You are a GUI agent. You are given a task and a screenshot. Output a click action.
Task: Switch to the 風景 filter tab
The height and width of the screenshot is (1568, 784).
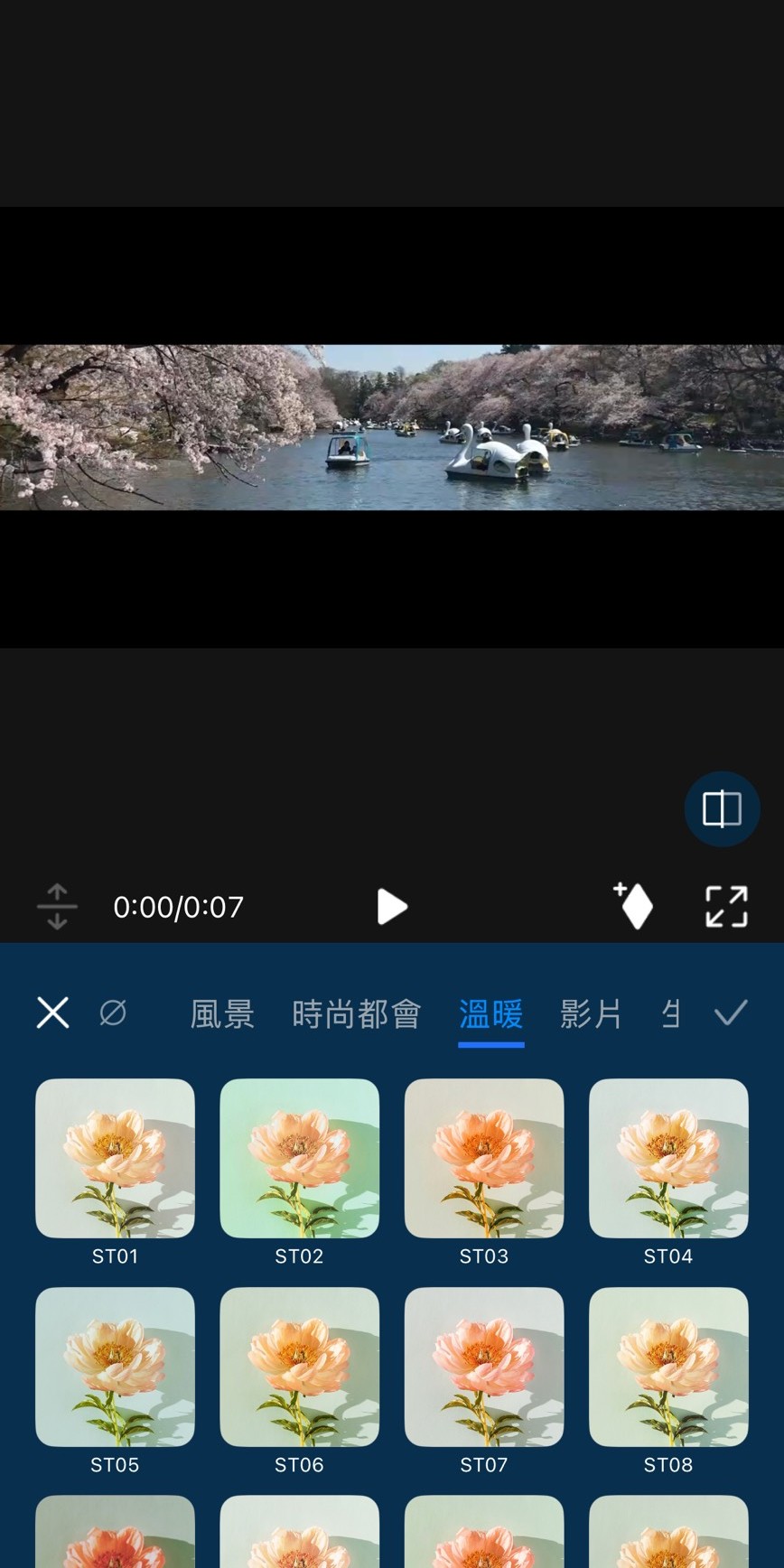point(221,1014)
